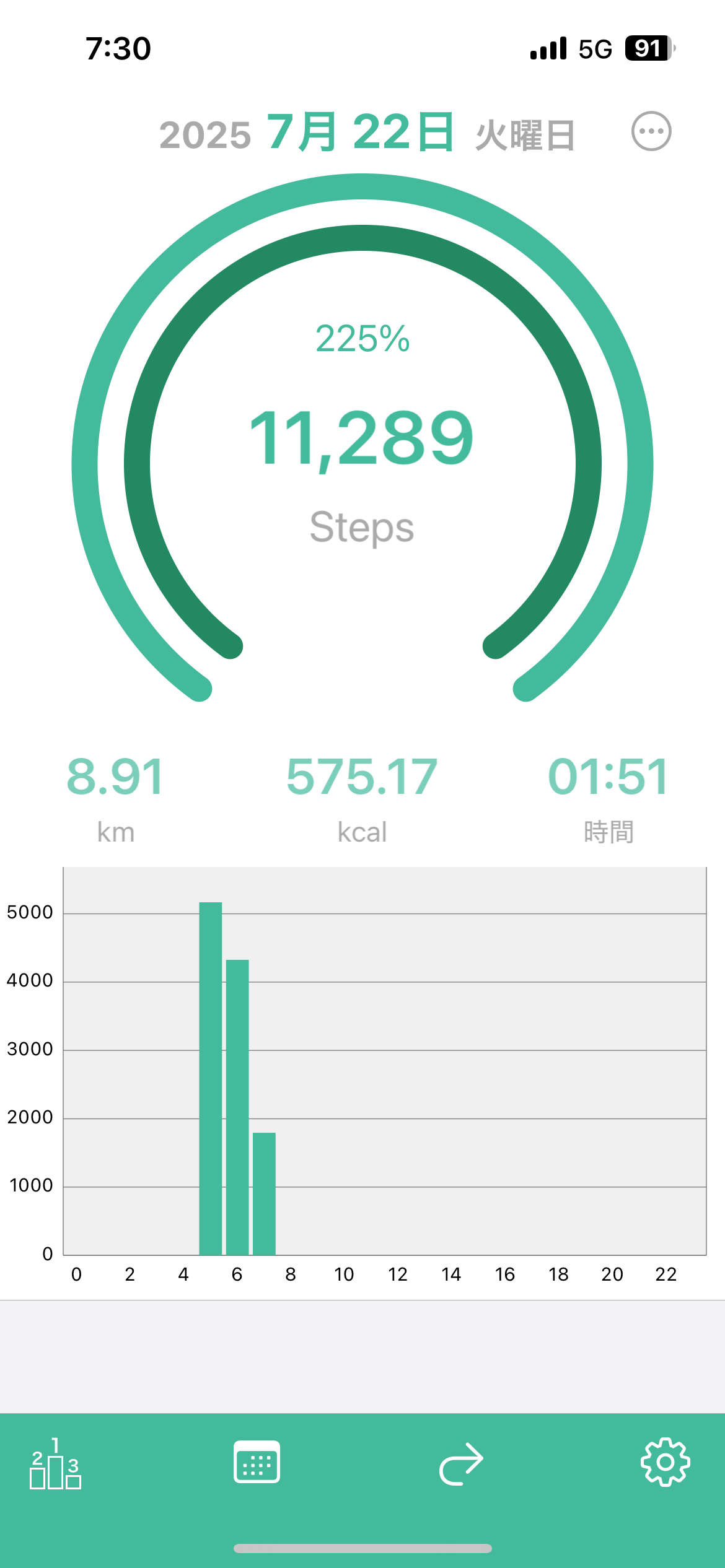Open the more options ellipsis menu

(651, 131)
